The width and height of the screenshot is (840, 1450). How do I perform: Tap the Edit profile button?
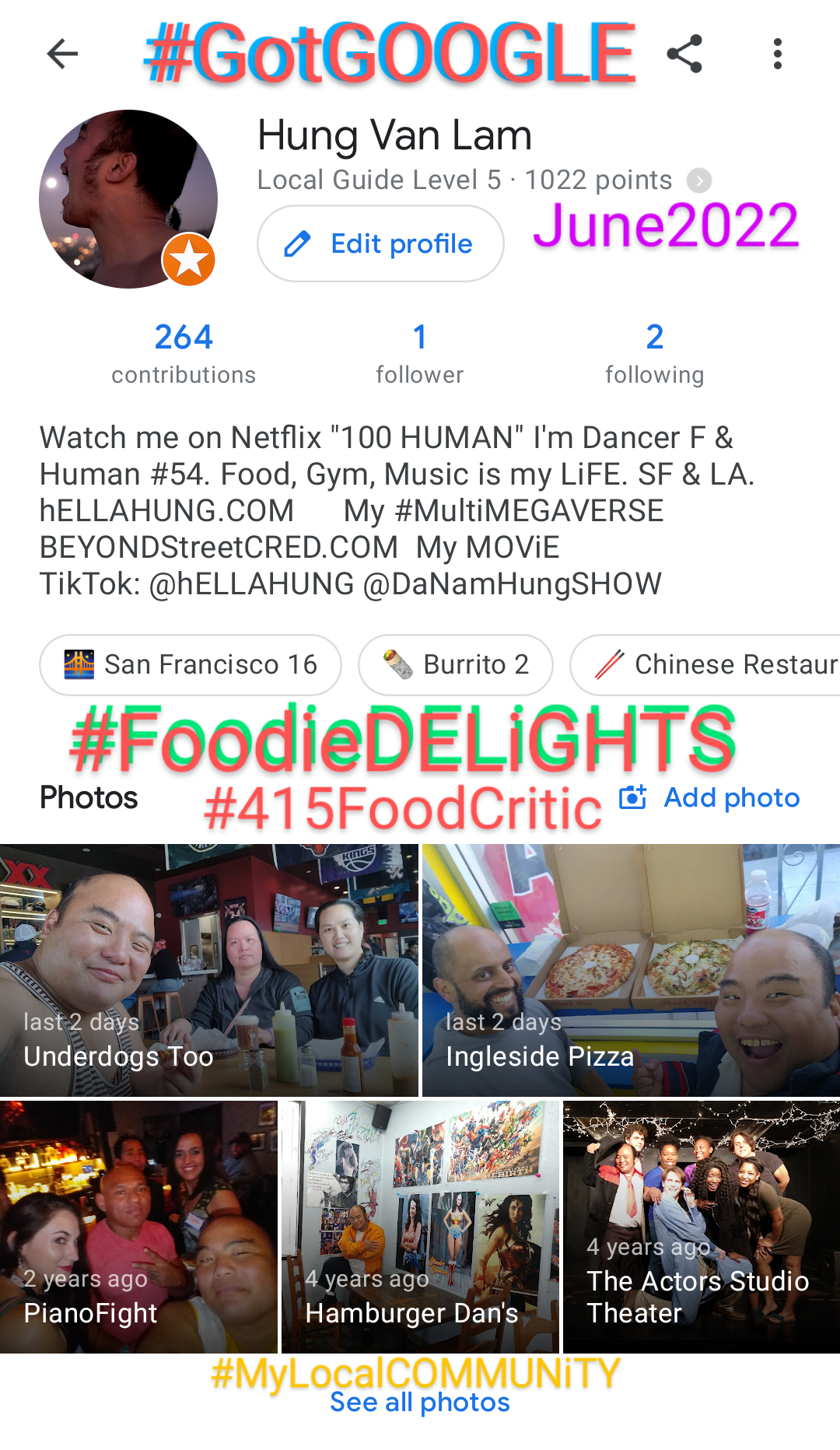[380, 243]
